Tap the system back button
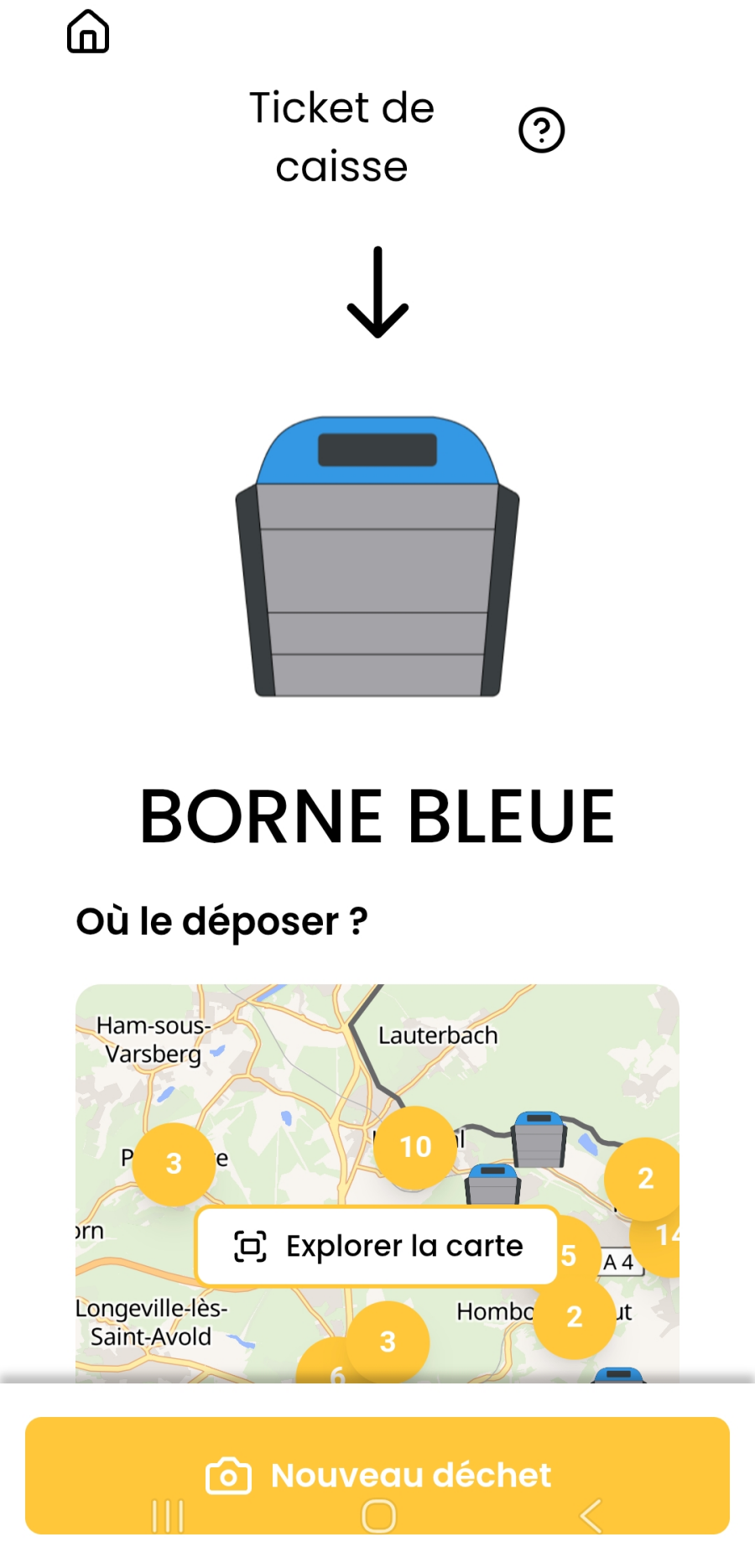 click(x=591, y=1516)
